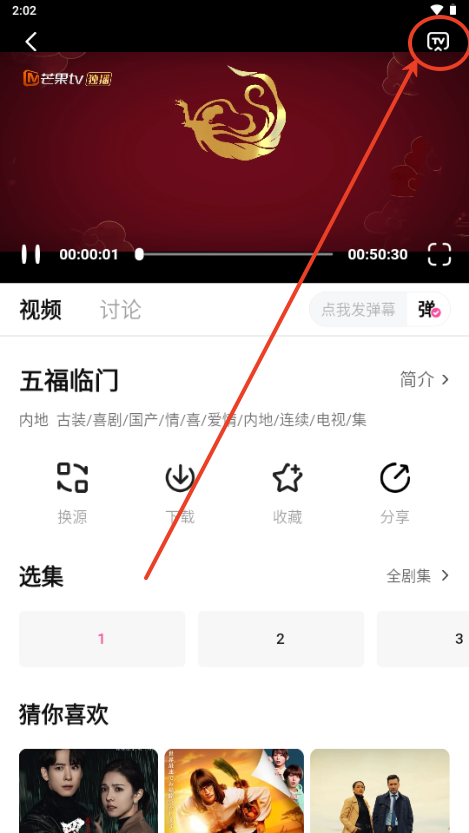
Task: Select episode 2
Action: click(x=281, y=639)
